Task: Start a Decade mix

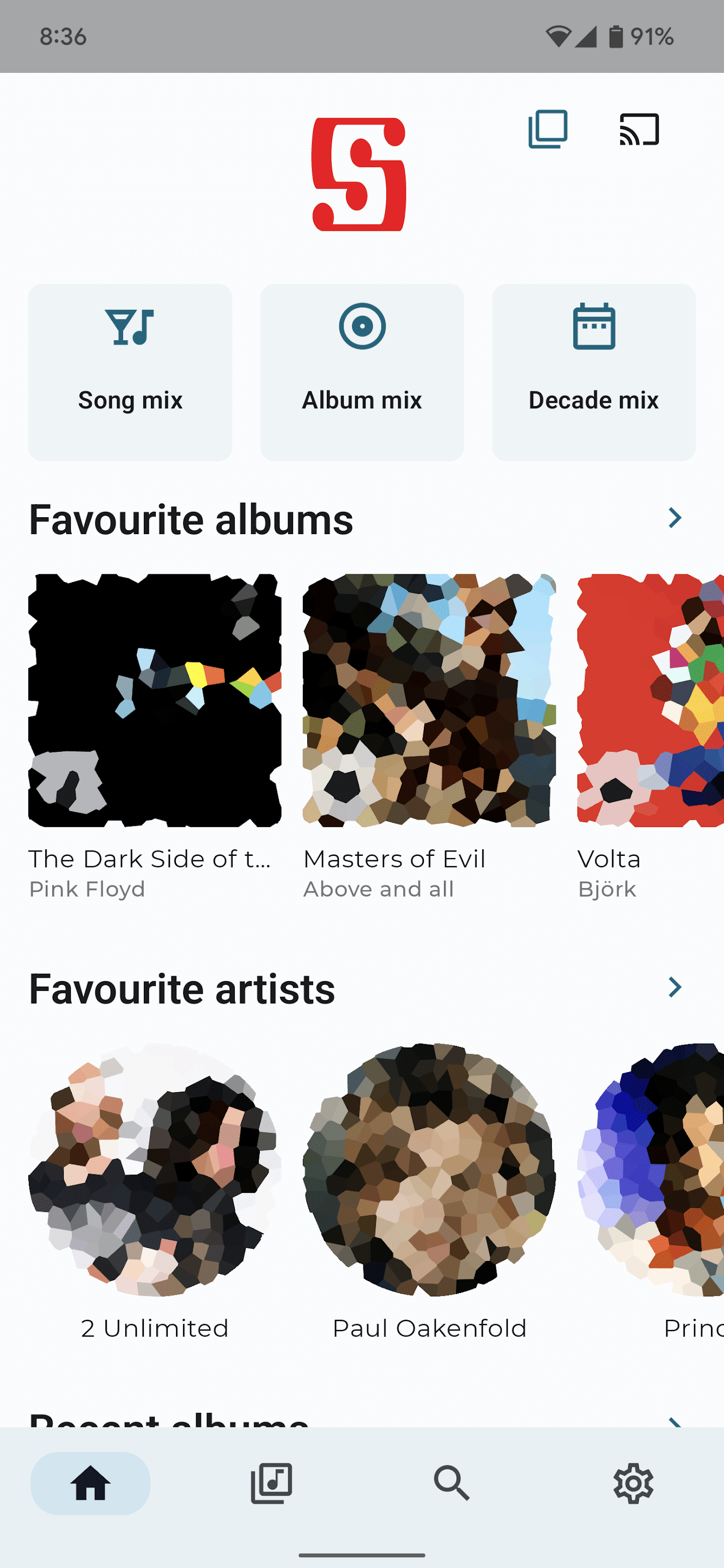Action: (594, 372)
